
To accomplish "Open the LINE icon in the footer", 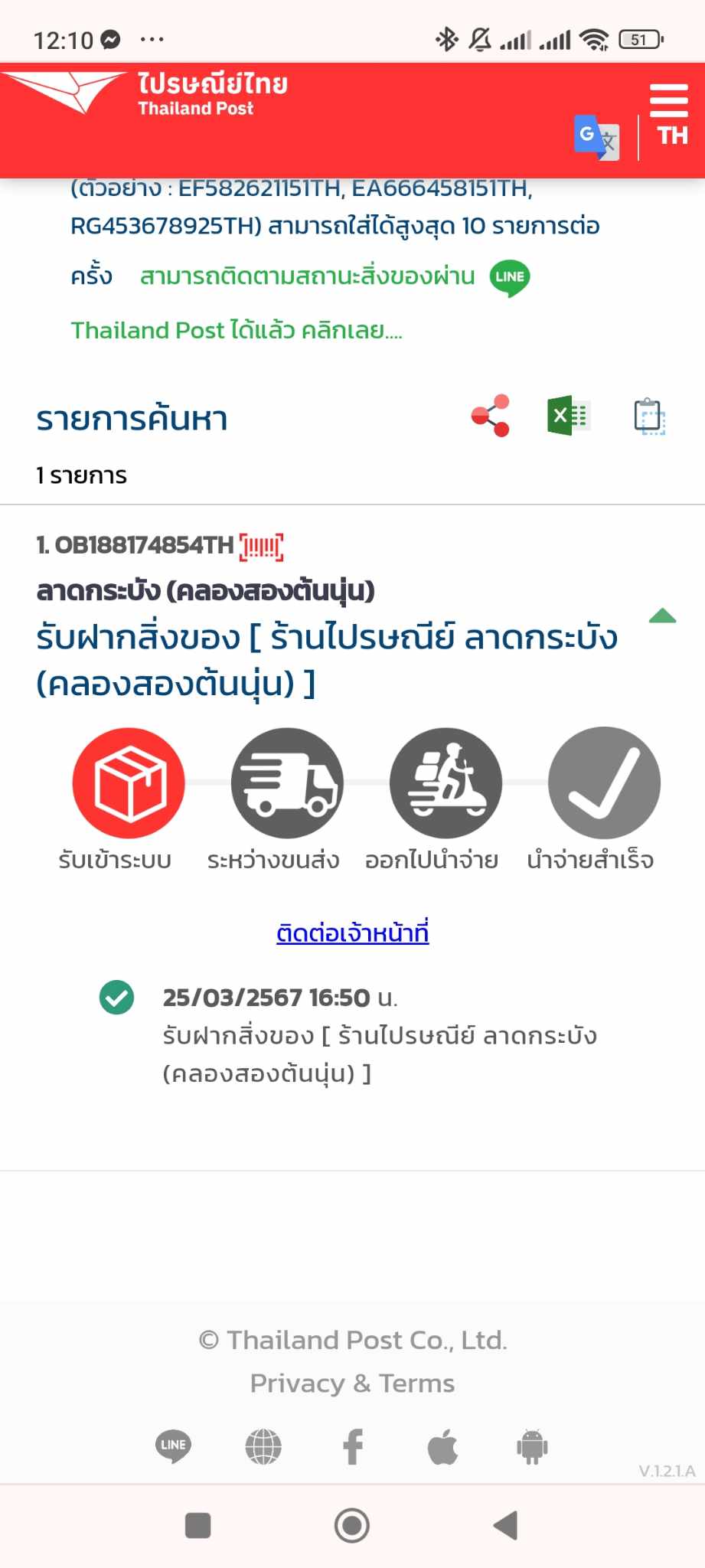I will [173, 1445].
